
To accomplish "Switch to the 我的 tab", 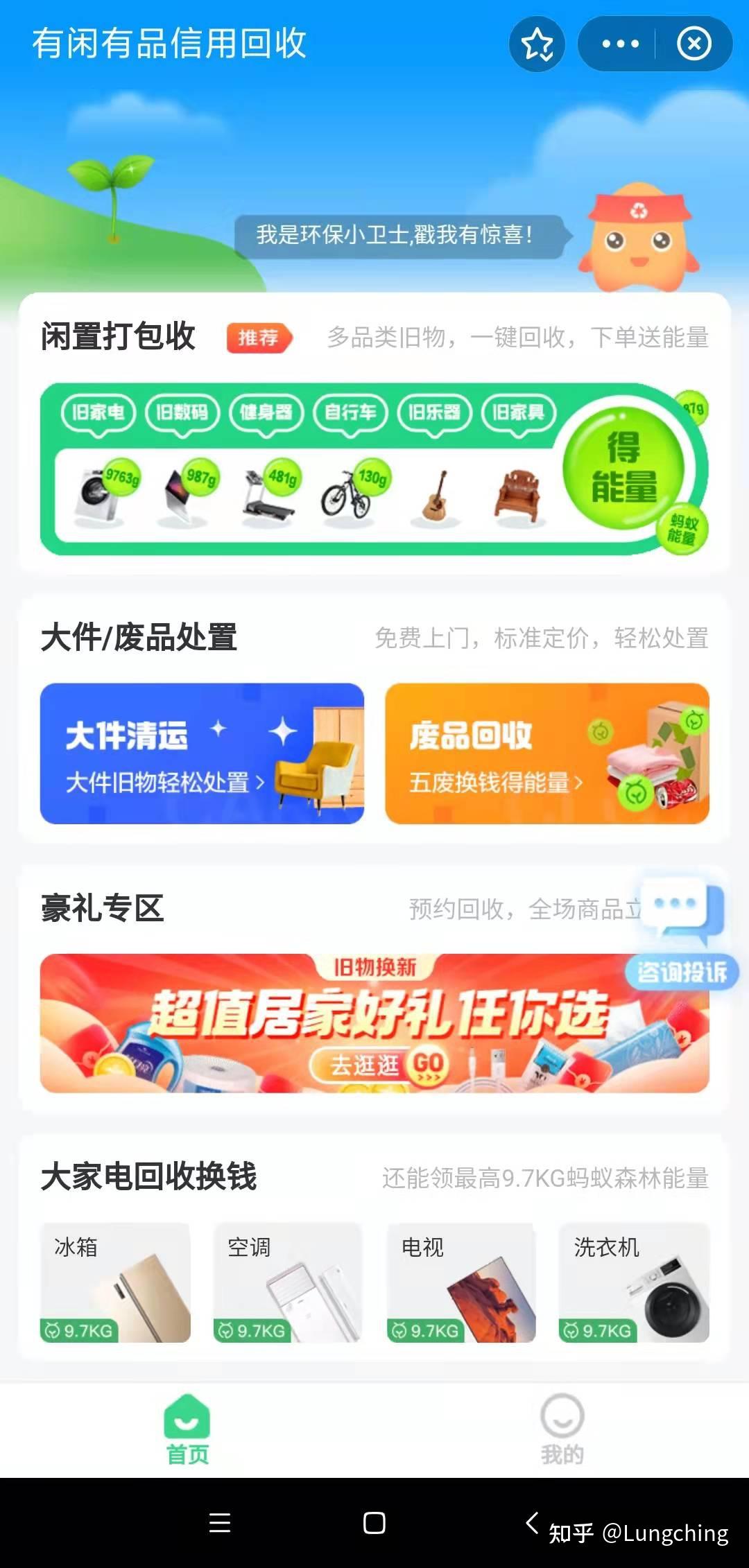I will [x=562, y=1429].
